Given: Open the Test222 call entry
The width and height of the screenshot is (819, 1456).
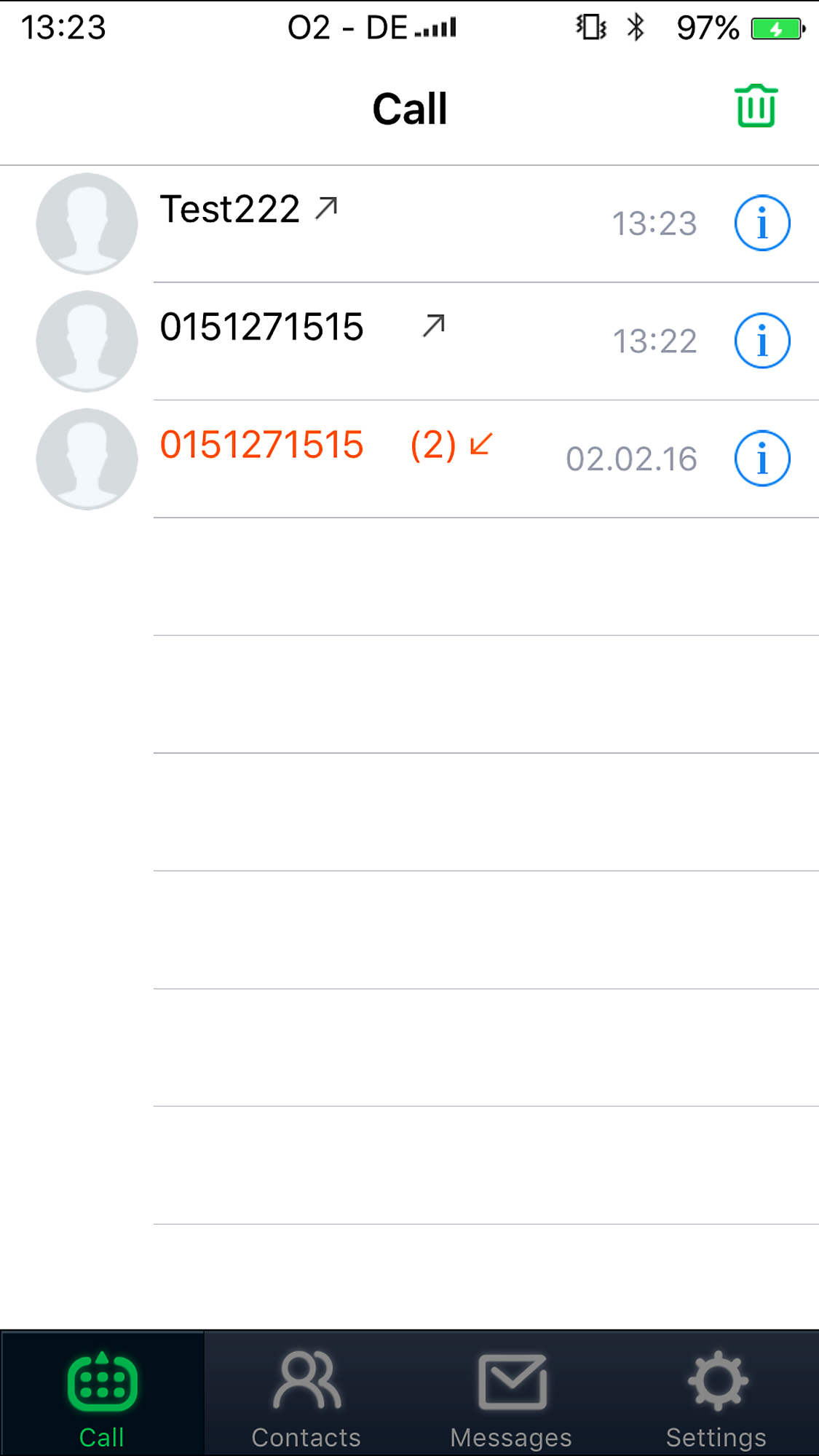Looking at the screenshot, I should pos(364,223).
